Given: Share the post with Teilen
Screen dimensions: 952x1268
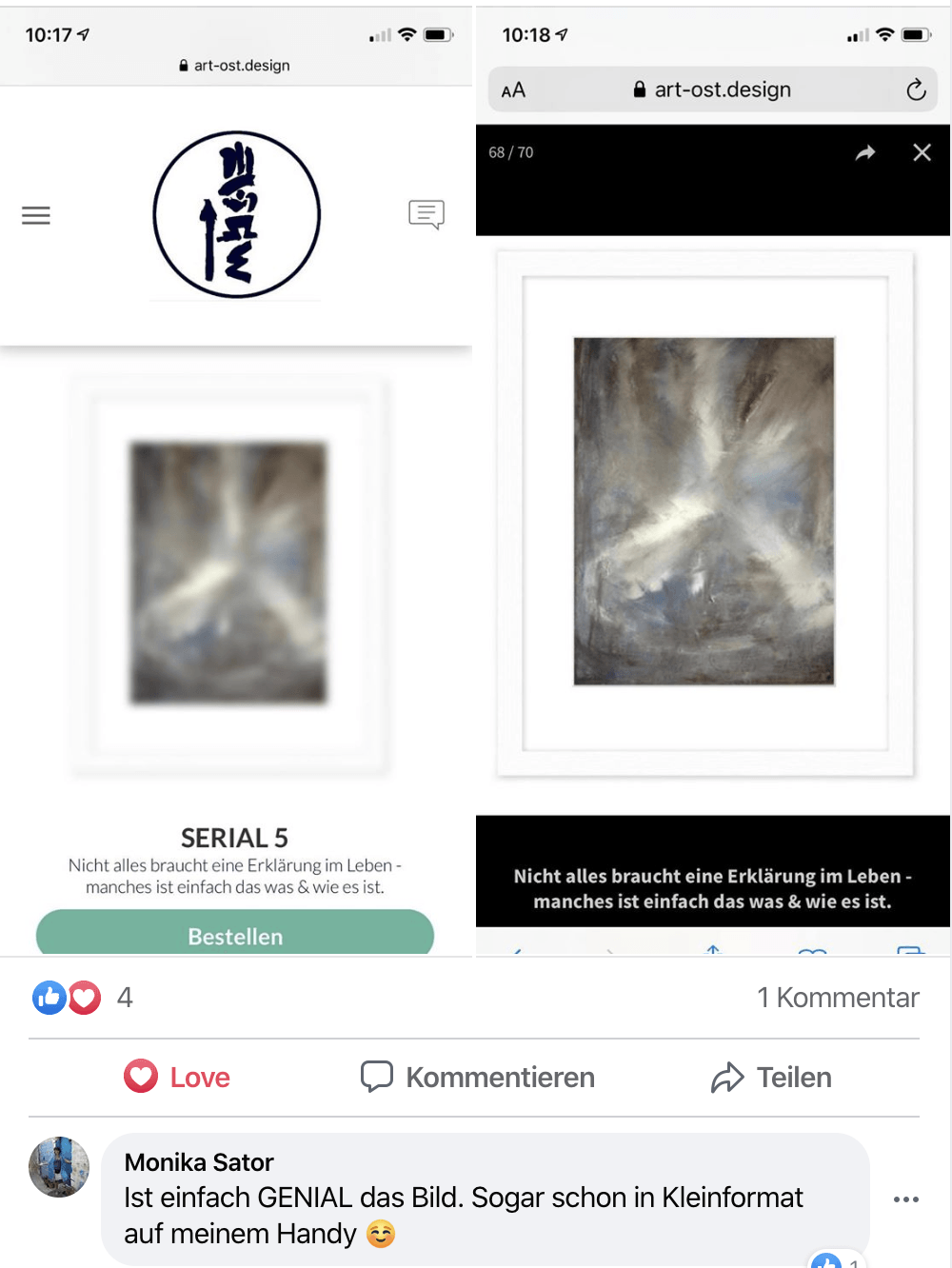Looking at the screenshot, I should tap(771, 1077).
